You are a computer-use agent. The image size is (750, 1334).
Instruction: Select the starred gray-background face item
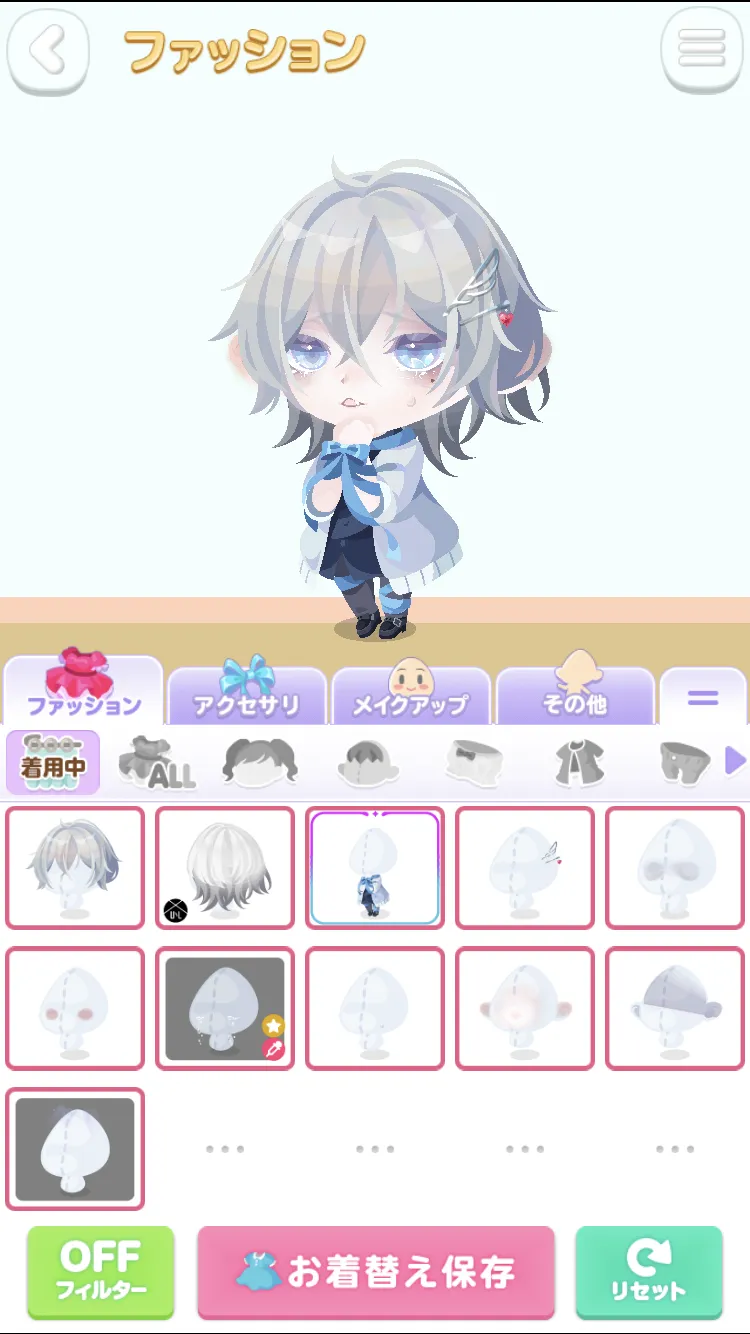click(225, 1008)
